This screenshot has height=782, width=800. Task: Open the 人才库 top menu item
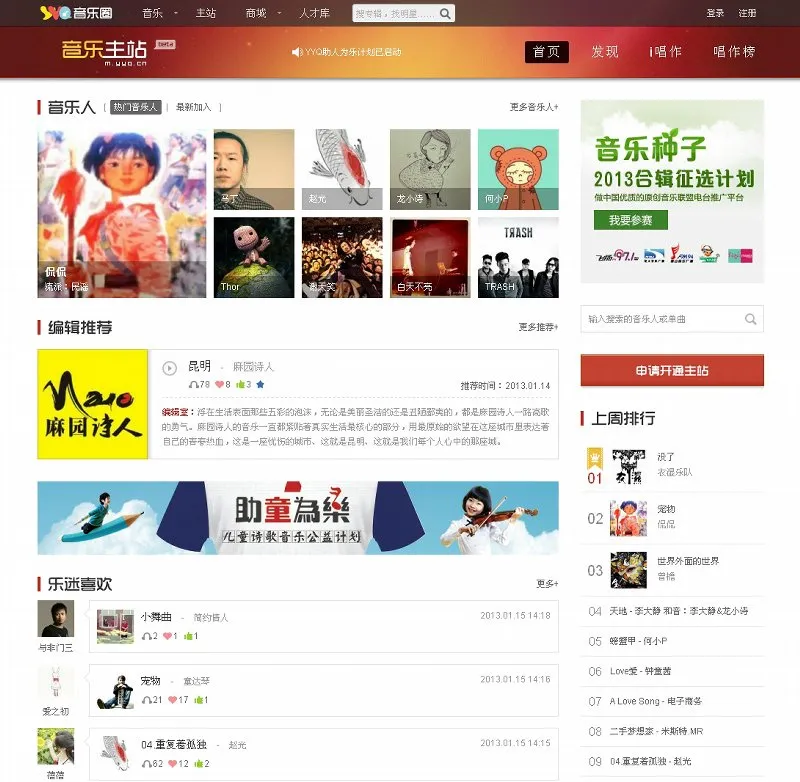314,14
